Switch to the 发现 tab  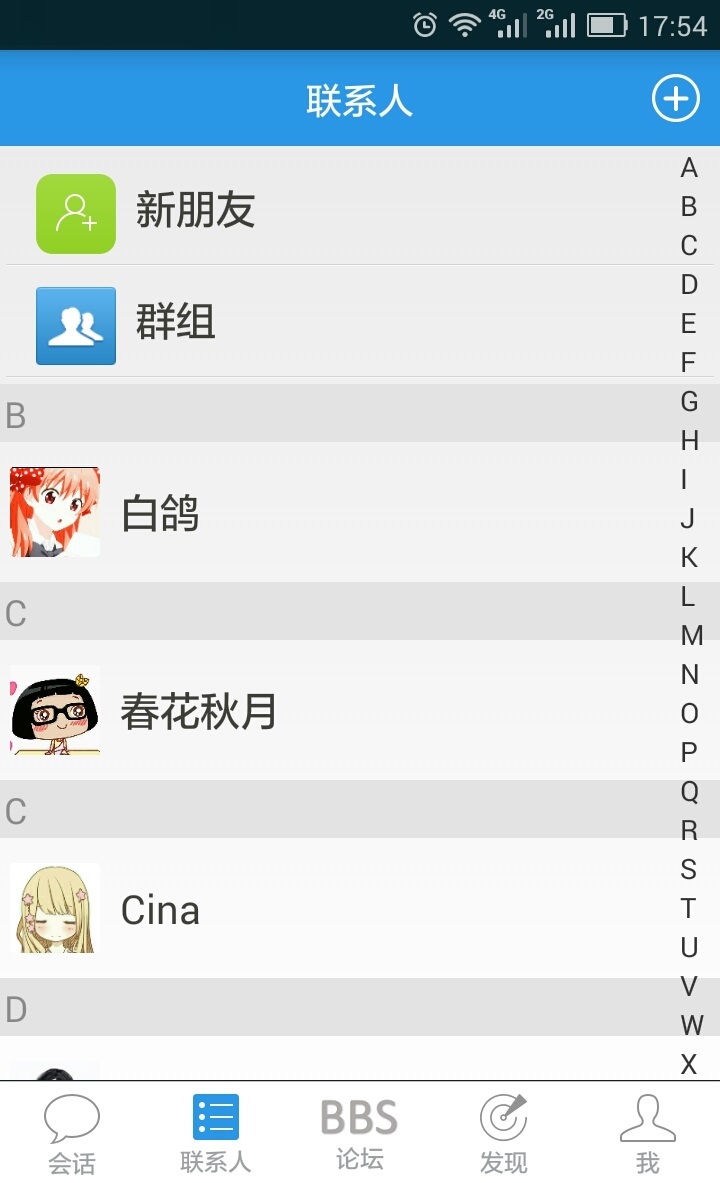pyautogui.click(x=503, y=1130)
